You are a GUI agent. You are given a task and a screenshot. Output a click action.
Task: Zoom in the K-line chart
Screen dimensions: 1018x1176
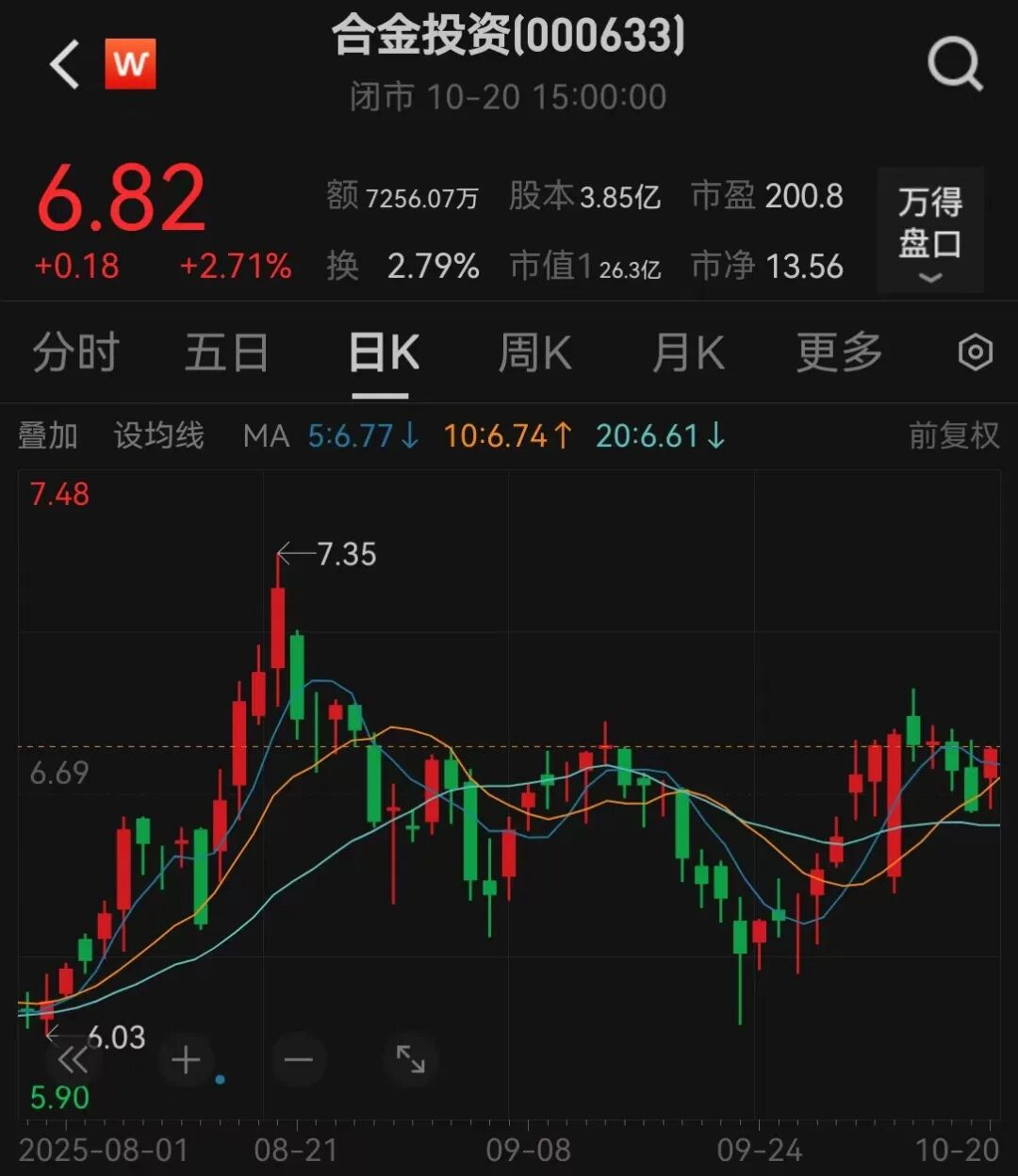tap(186, 1060)
